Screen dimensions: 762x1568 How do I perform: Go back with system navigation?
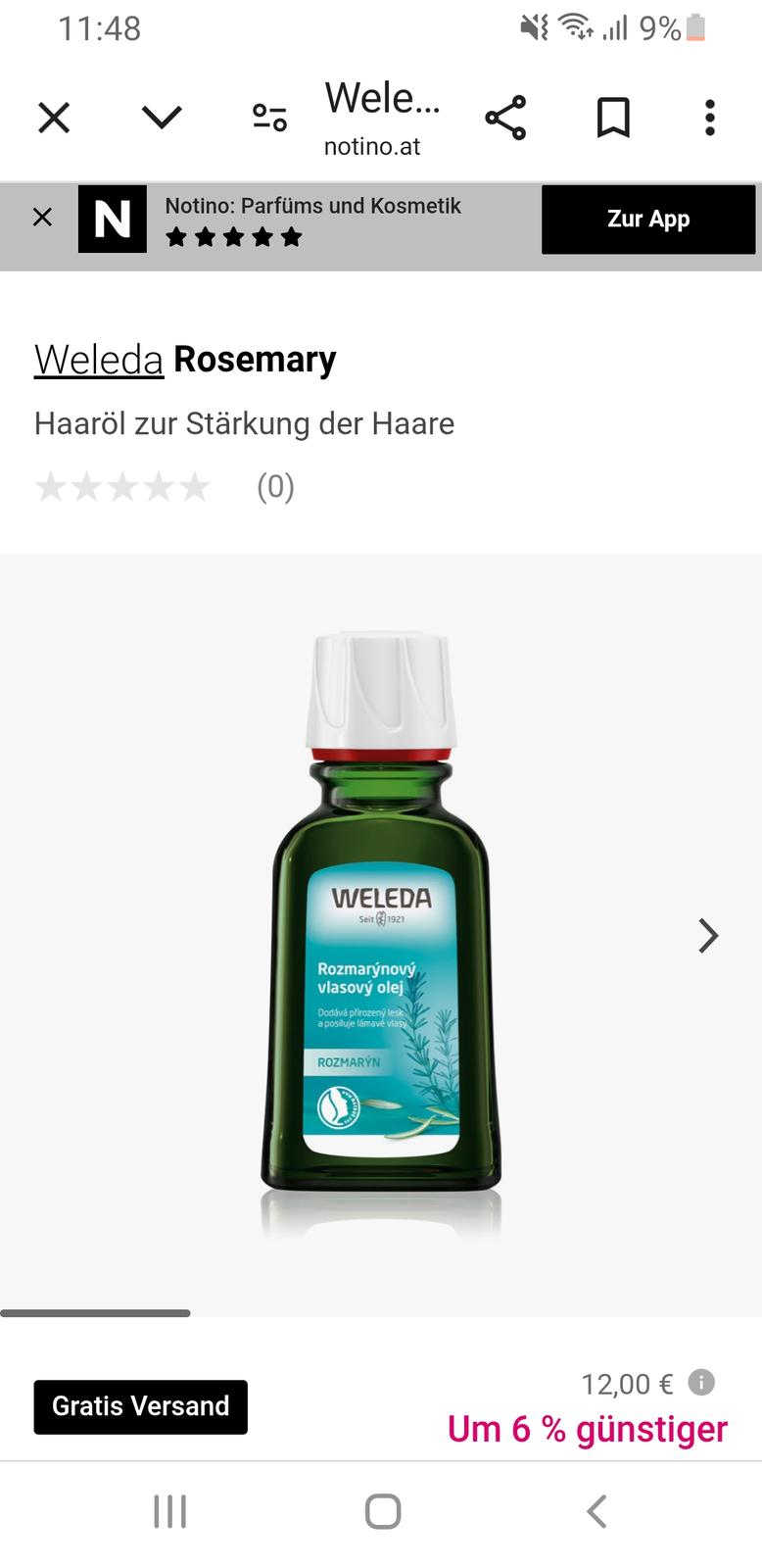596,1511
